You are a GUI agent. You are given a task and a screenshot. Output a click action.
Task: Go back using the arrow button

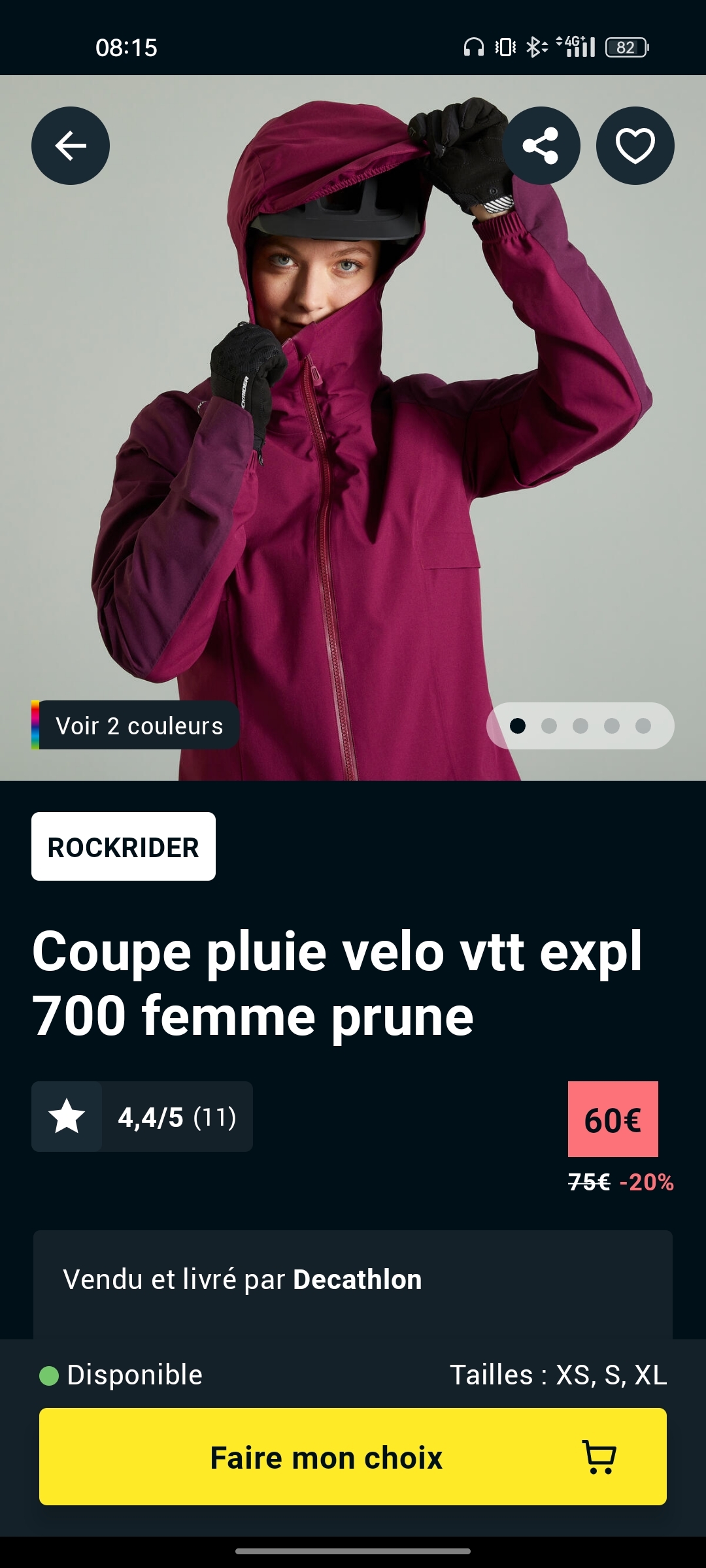click(71, 145)
